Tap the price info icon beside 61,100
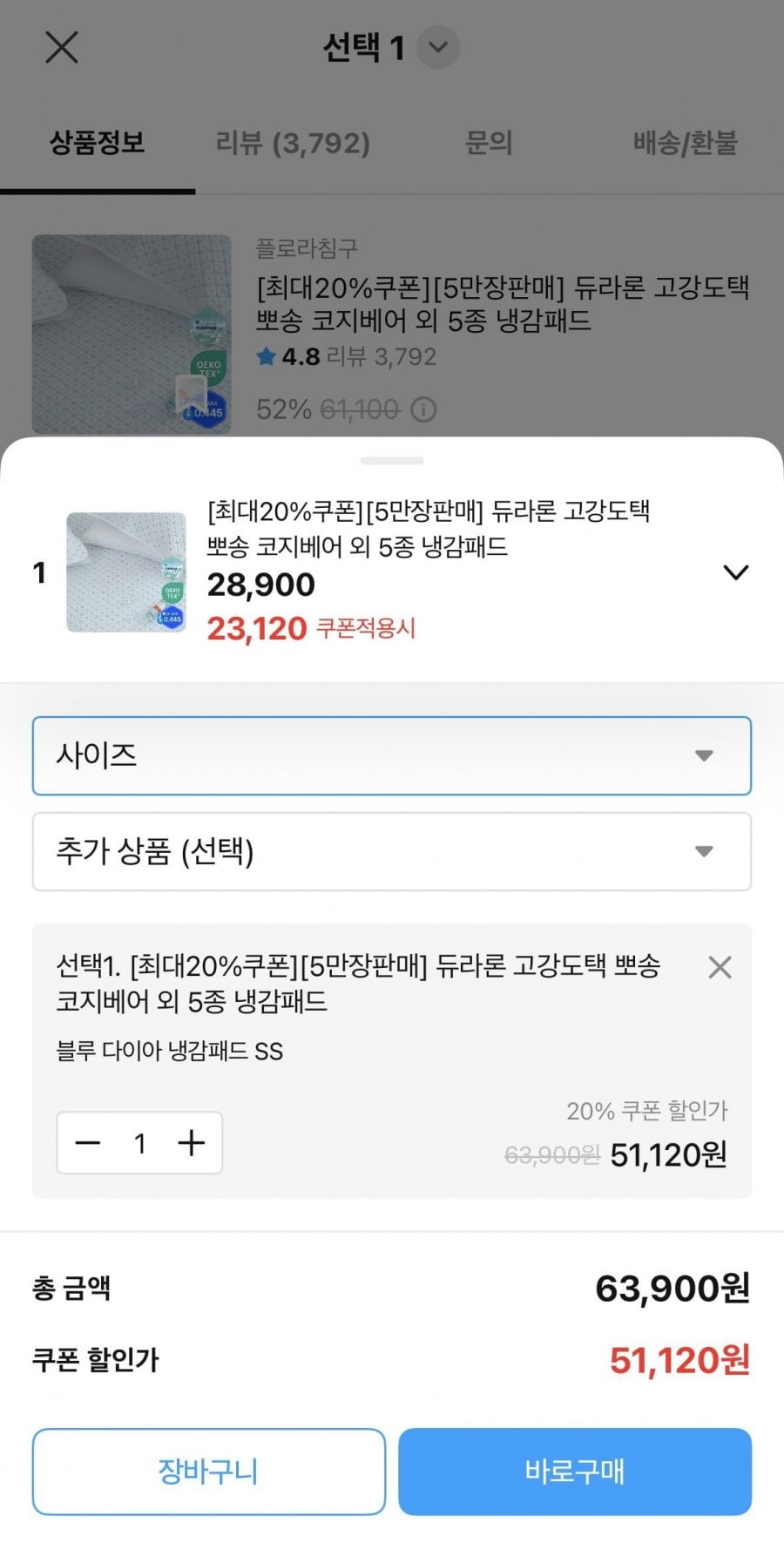784x1543 pixels. 423,409
